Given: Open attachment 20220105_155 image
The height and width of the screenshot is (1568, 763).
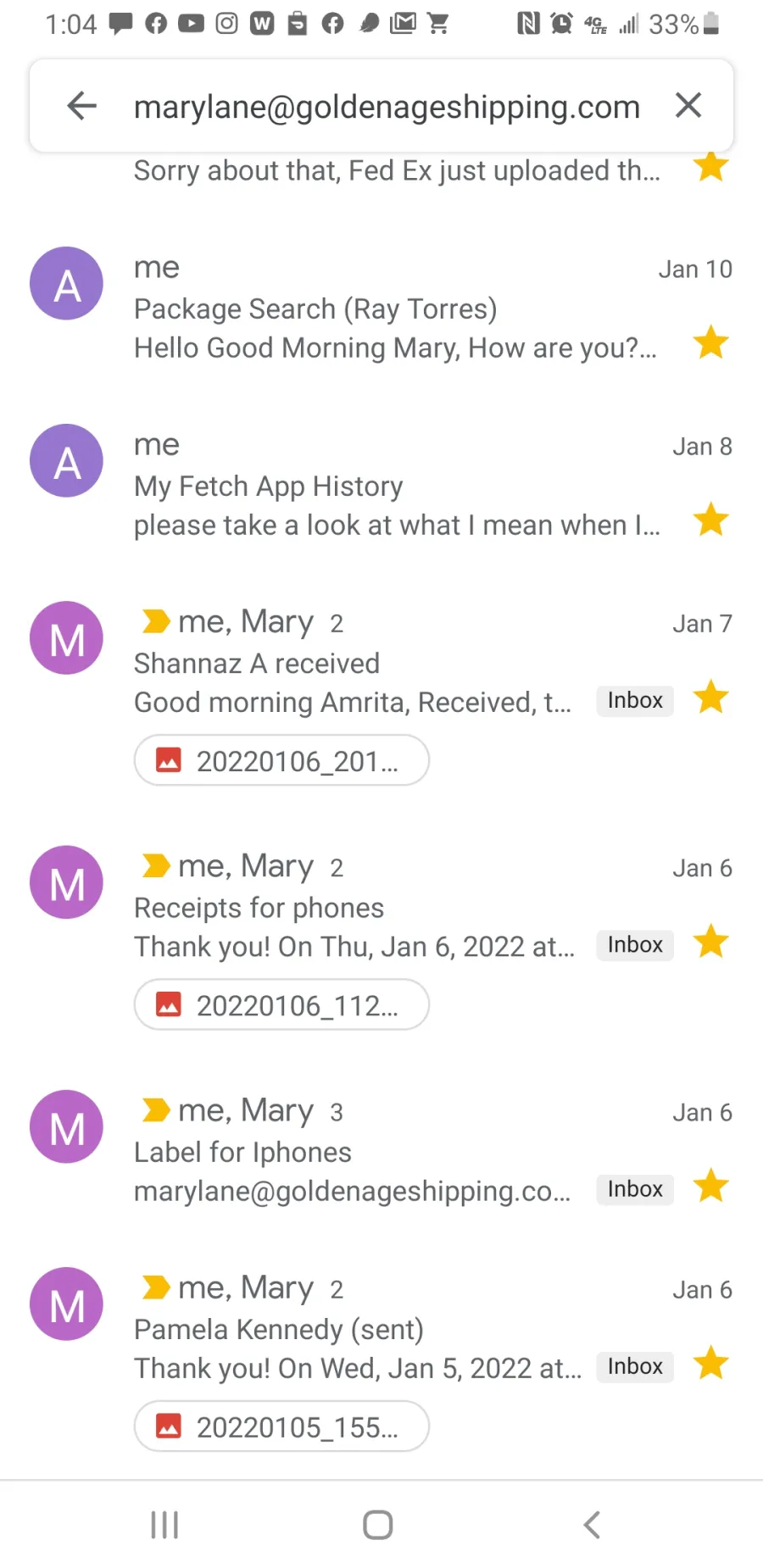Looking at the screenshot, I should tap(281, 1426).
